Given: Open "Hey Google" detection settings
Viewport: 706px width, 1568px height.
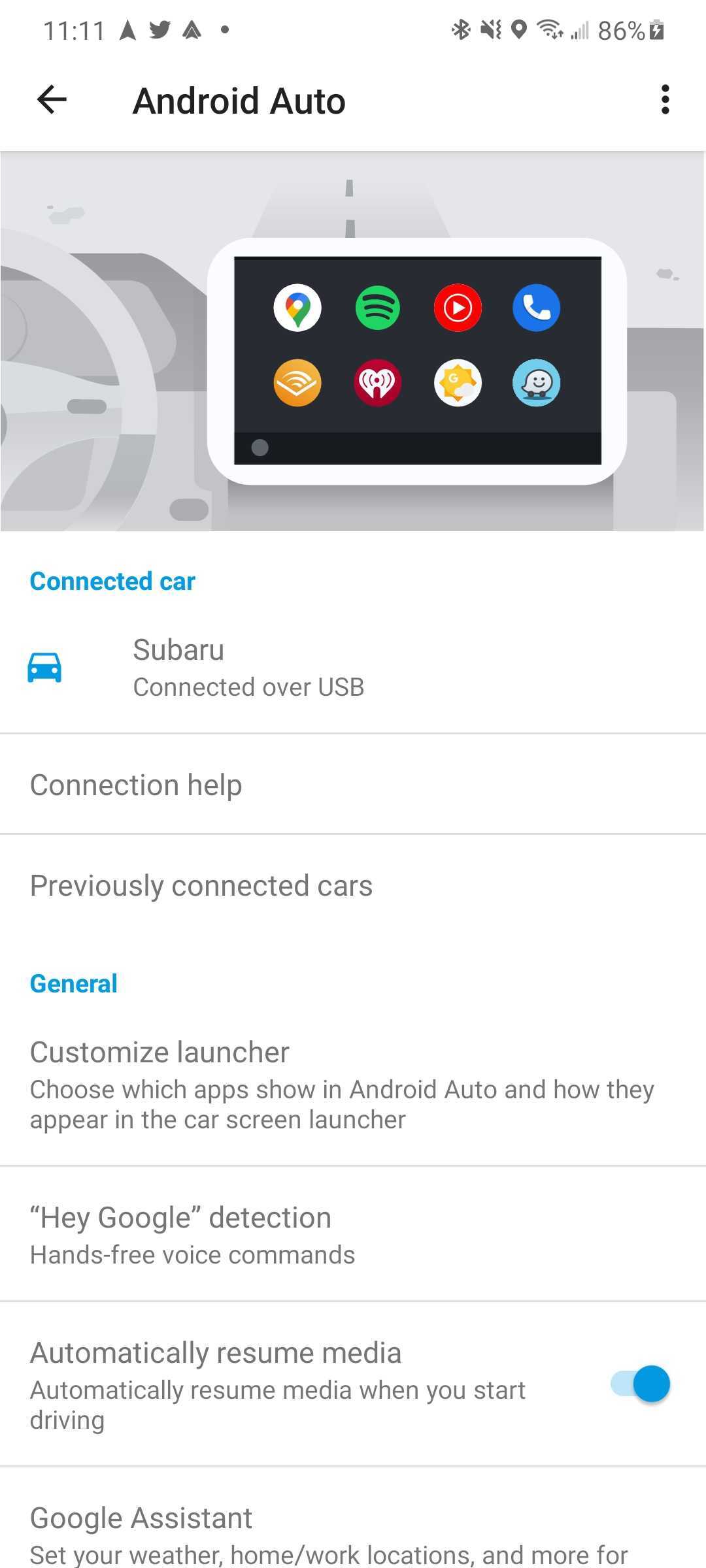Looking at the screenshot, I should point(193,1234).
